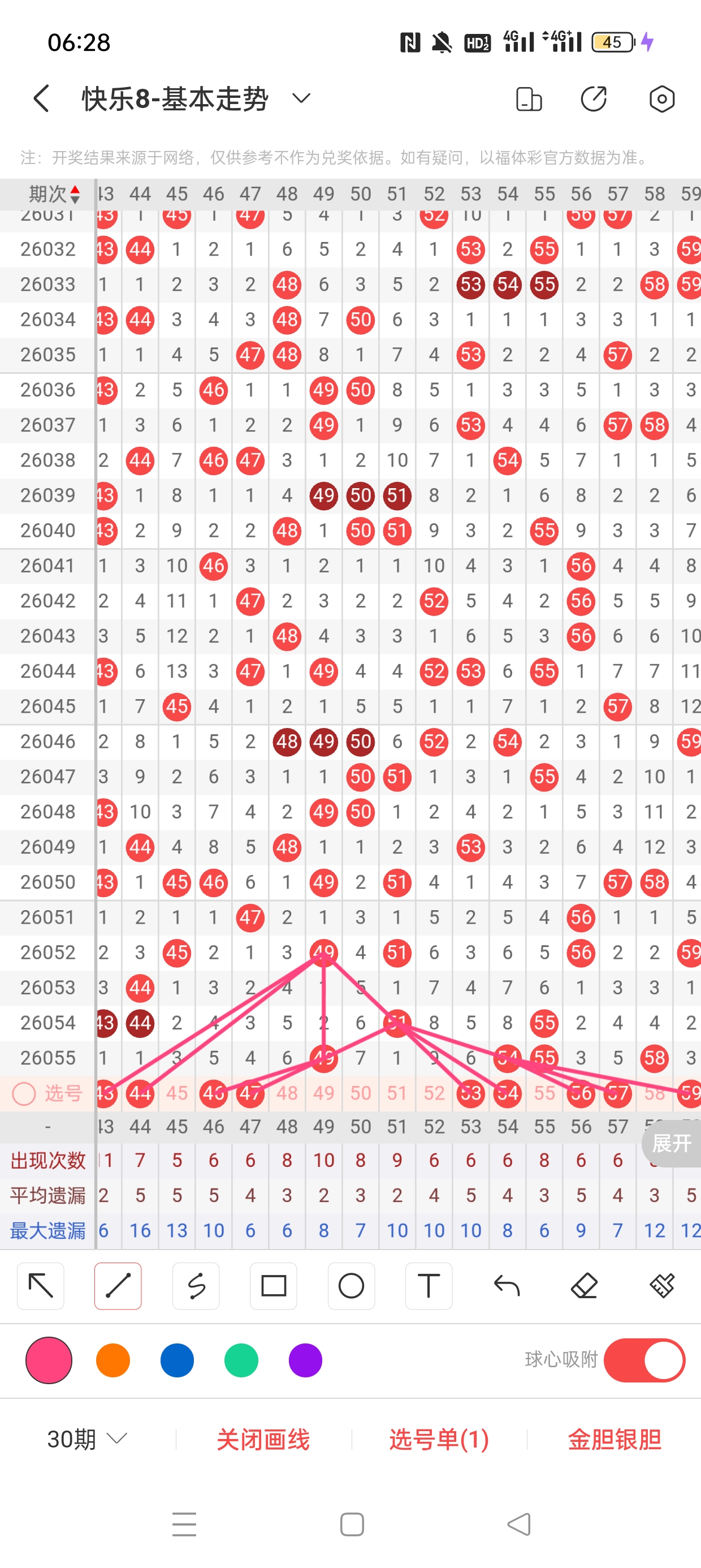
Task: Open the 快乐8-基本走势 title dropdown
Action: point(302,98)
